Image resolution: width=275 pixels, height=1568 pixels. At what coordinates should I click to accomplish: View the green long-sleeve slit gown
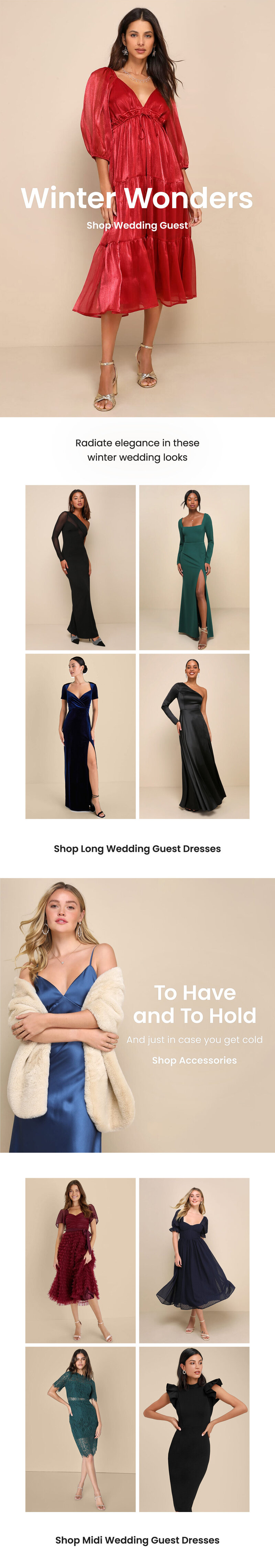click(x=194, y=567)
